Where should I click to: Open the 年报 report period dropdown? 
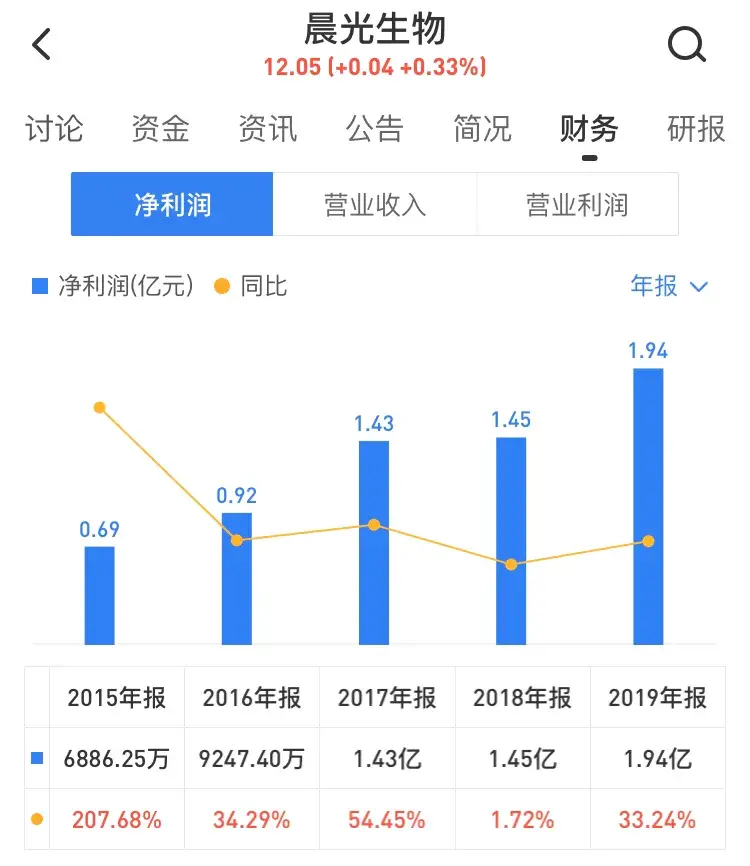click(652, 286)
